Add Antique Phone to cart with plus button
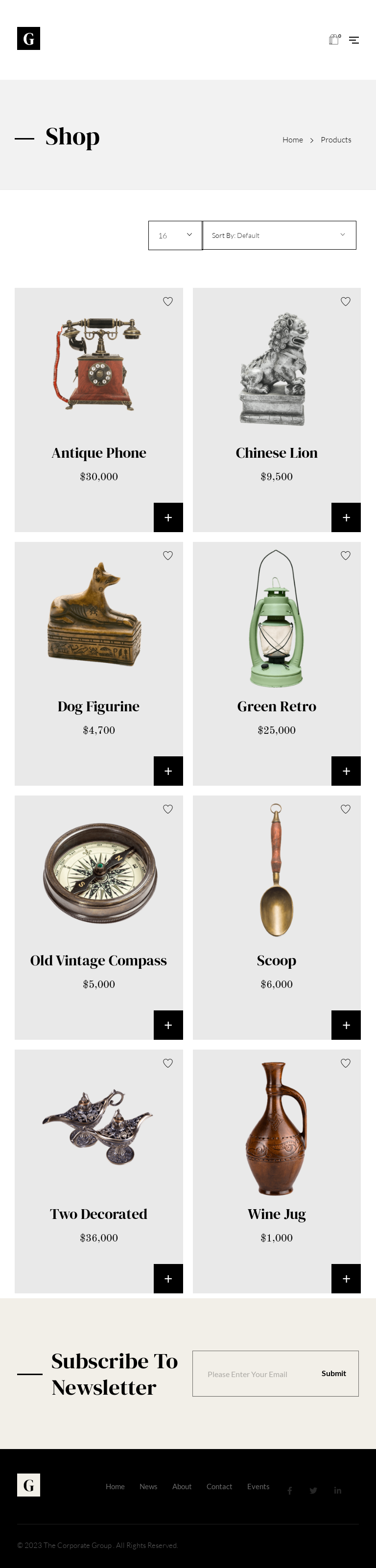This screenshot has height=1568, width=376. pos(168,517)
